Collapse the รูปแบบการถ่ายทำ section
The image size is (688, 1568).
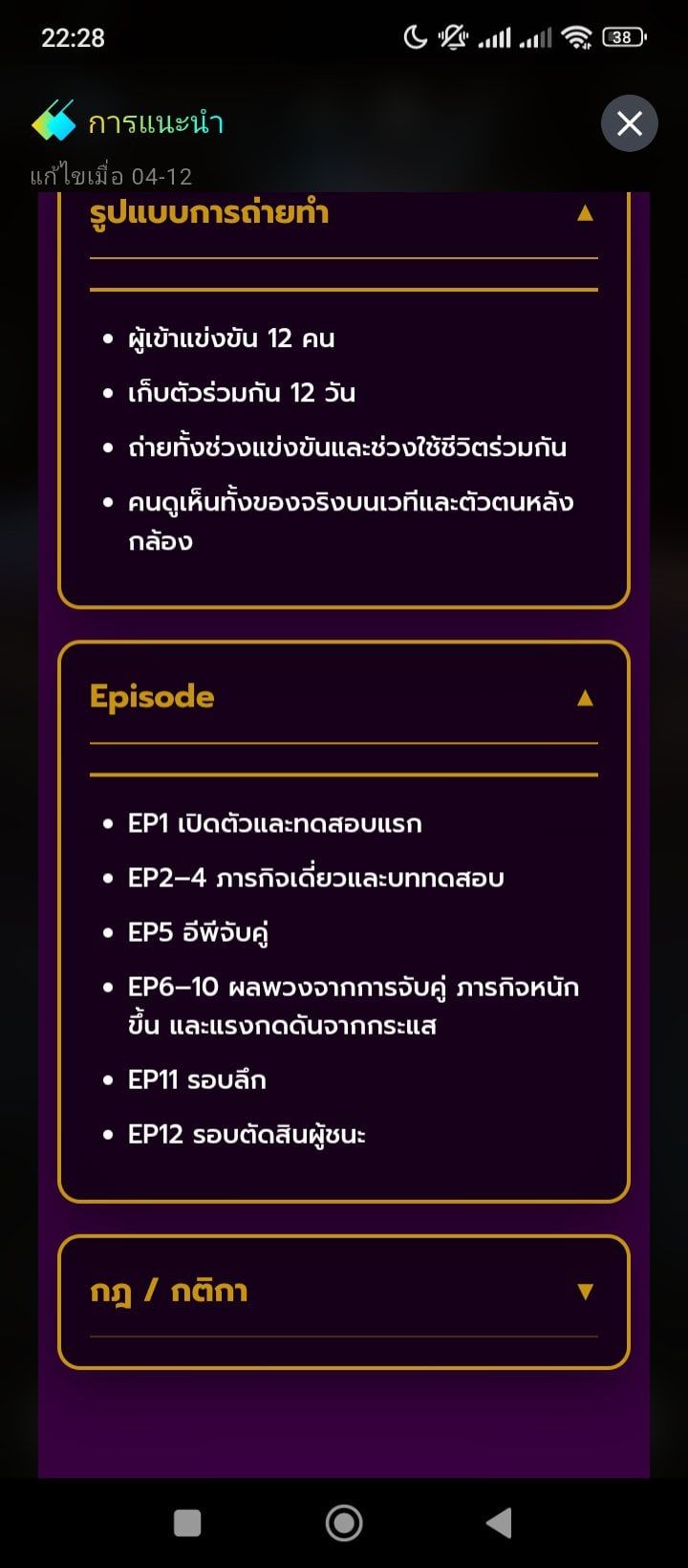585,212
